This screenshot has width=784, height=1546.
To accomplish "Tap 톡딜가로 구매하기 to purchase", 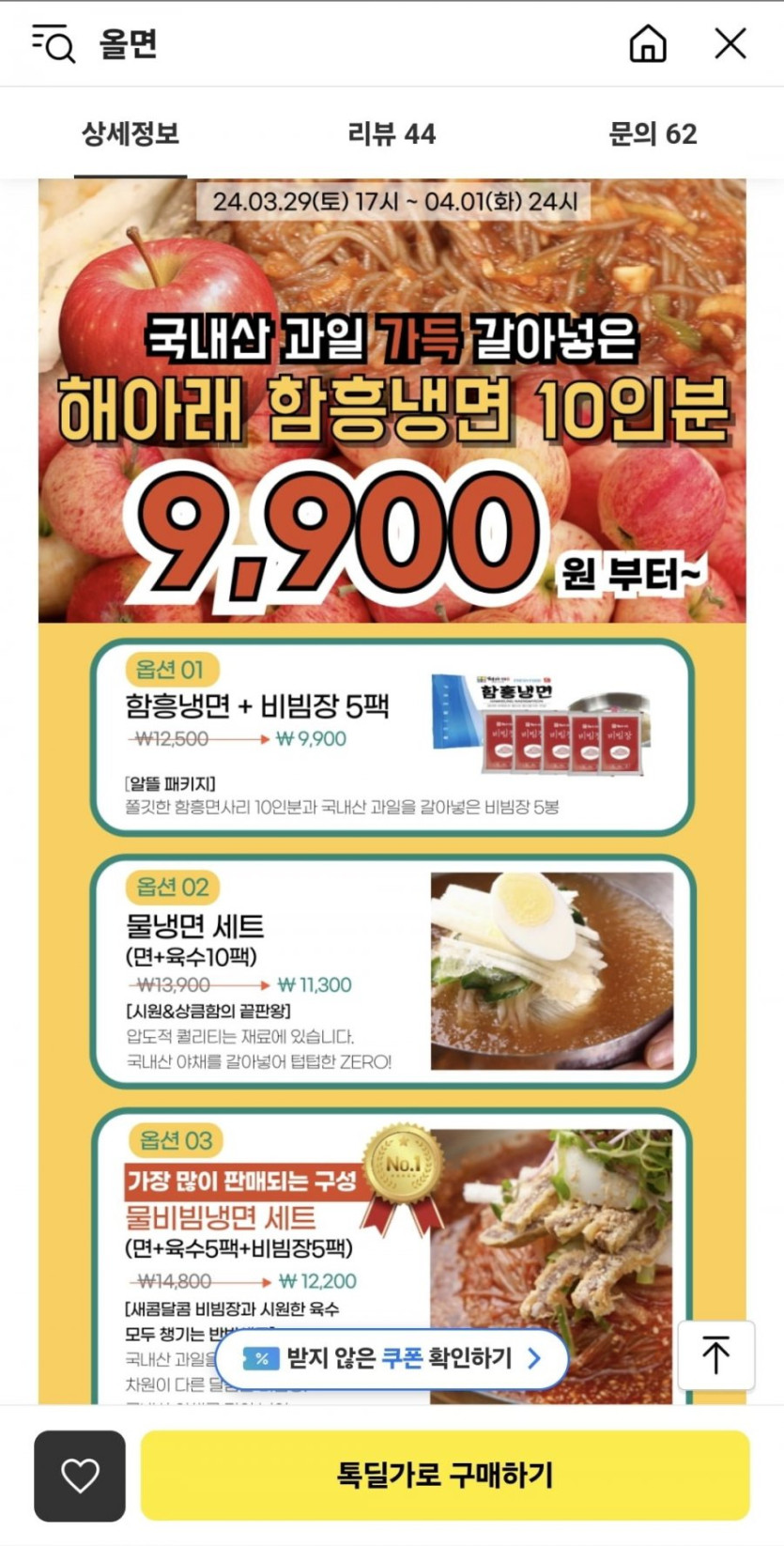I will pyautogui.click(x=445, y=1476).
